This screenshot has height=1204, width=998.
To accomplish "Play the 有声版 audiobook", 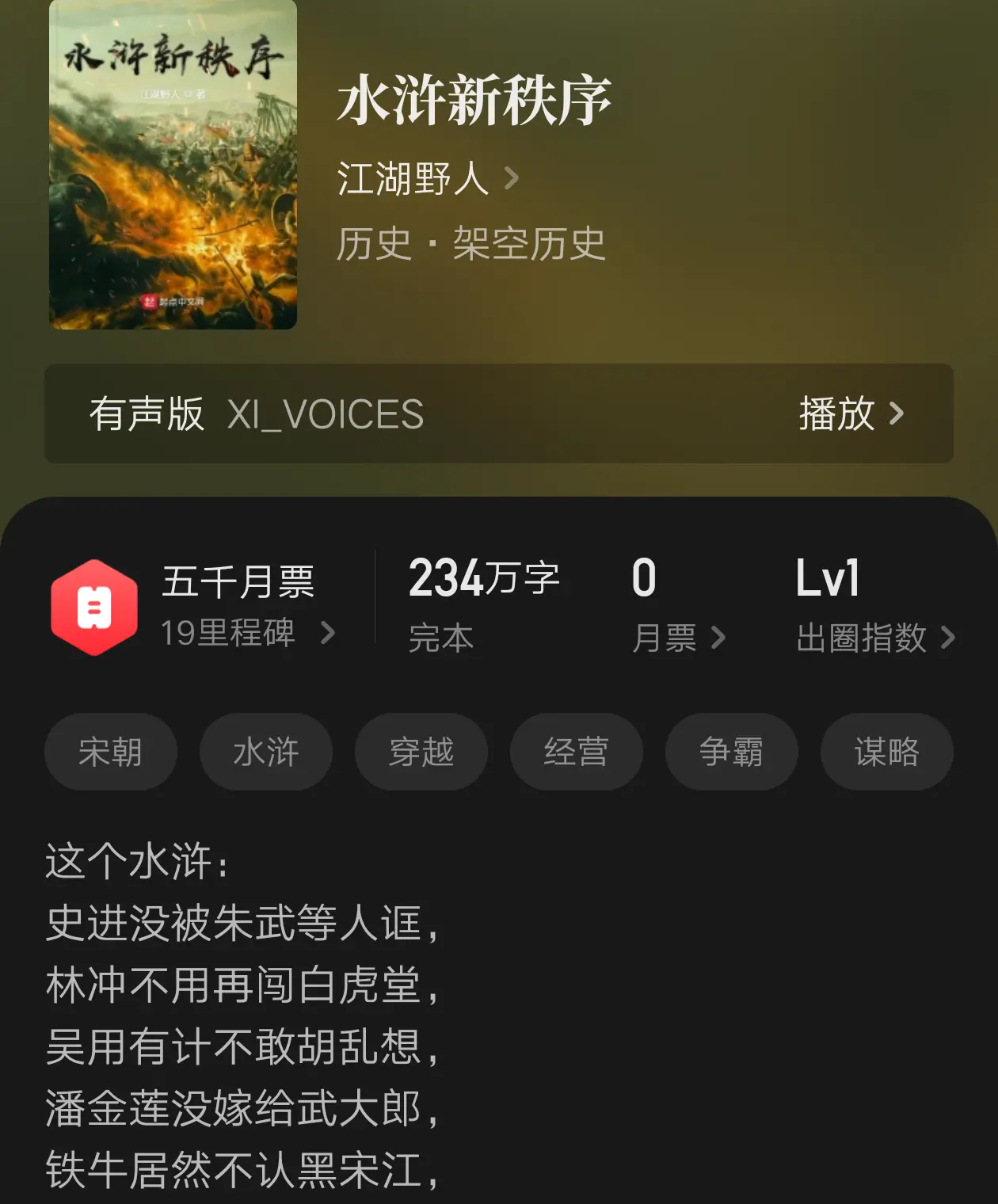I will coord(850,413).
